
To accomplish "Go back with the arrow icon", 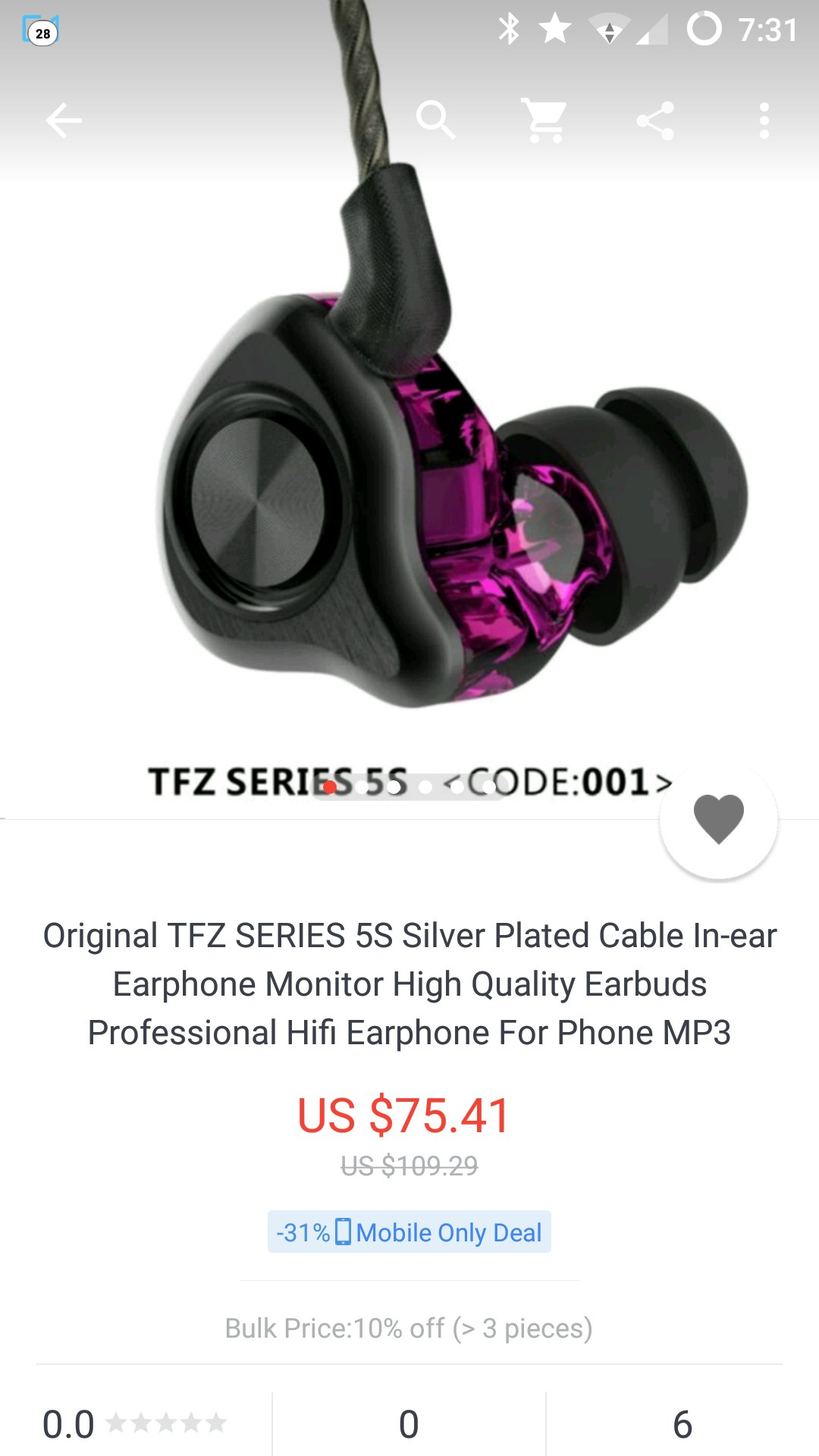I will (x=64, y=121).
